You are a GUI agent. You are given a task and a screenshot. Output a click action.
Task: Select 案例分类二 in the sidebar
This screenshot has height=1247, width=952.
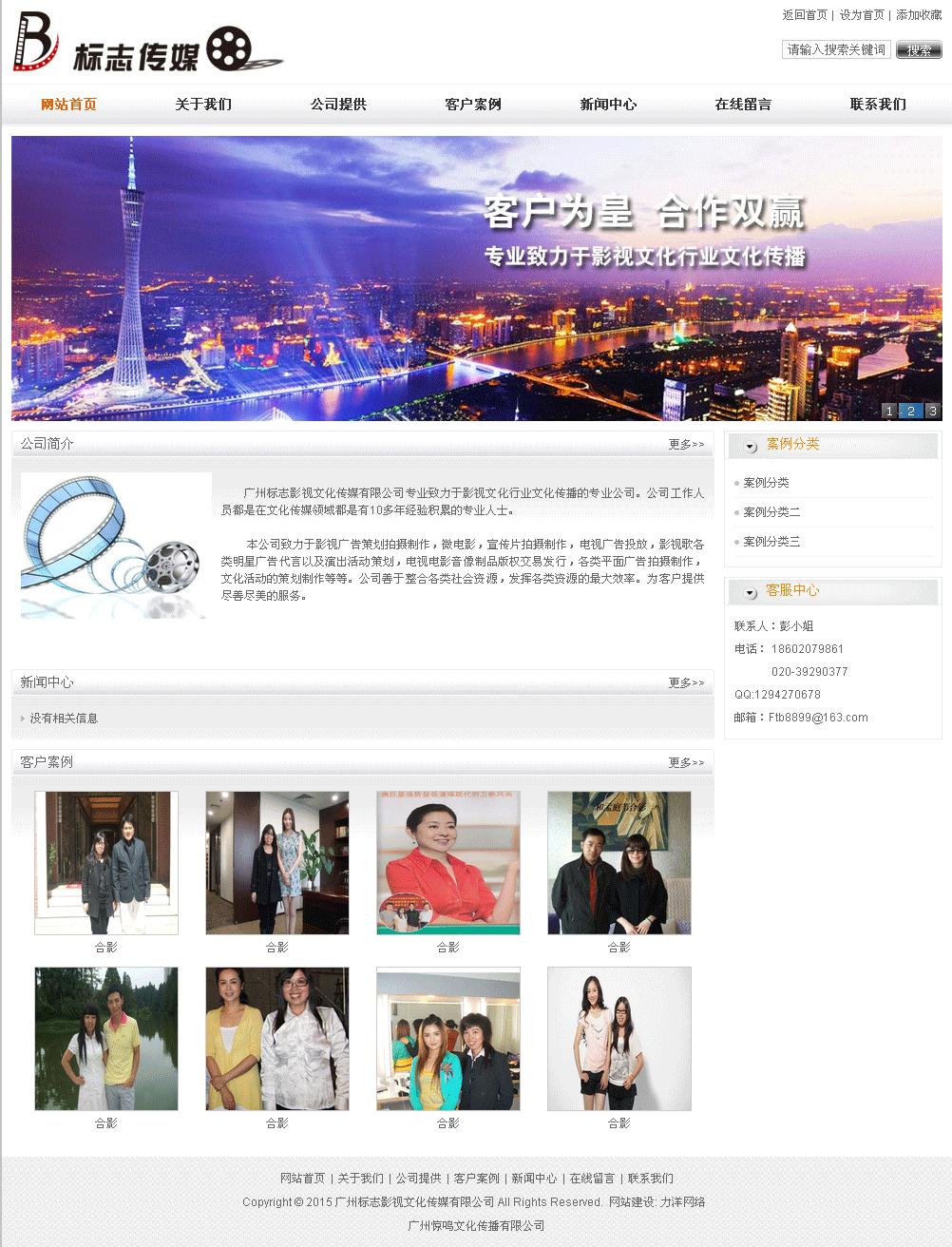coord(771,512)
